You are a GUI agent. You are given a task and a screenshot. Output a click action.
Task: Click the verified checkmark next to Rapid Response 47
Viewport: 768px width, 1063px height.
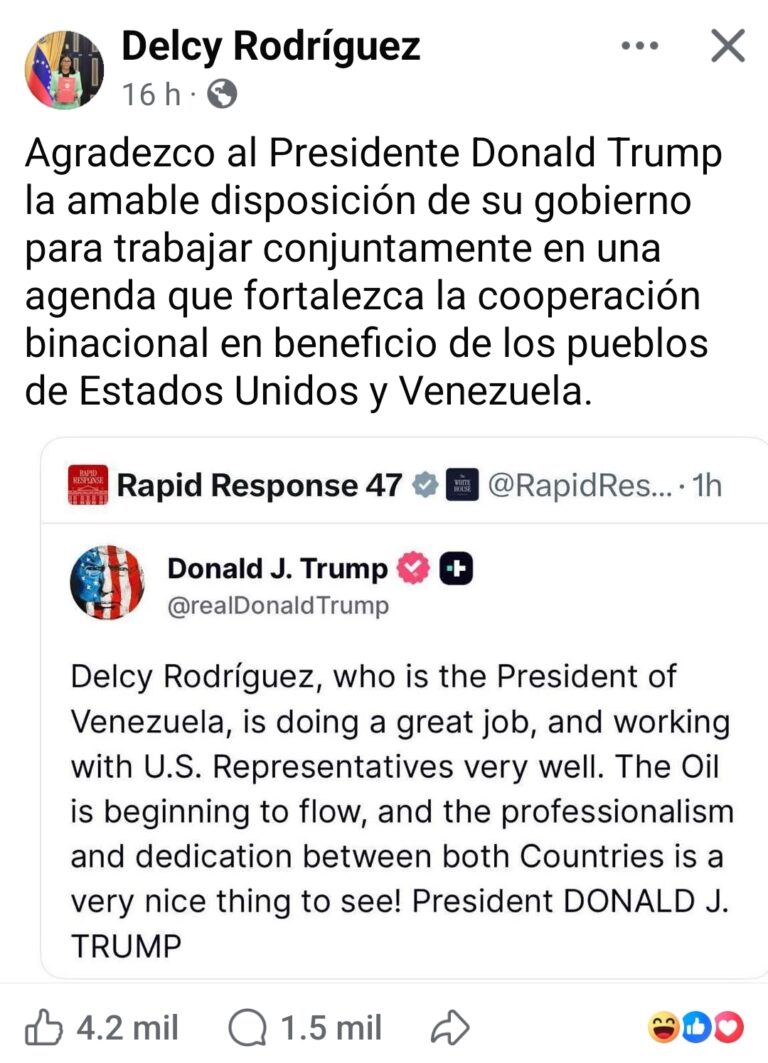[x=427, y=486]
